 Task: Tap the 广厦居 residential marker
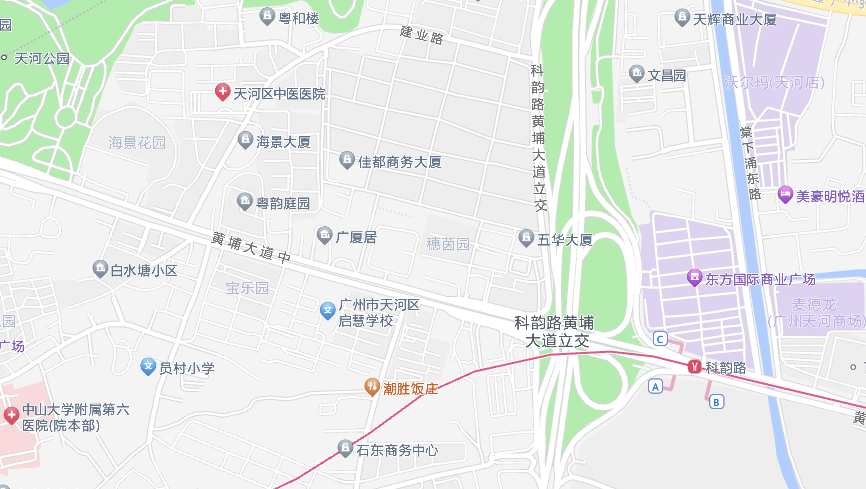click(324, 237)
